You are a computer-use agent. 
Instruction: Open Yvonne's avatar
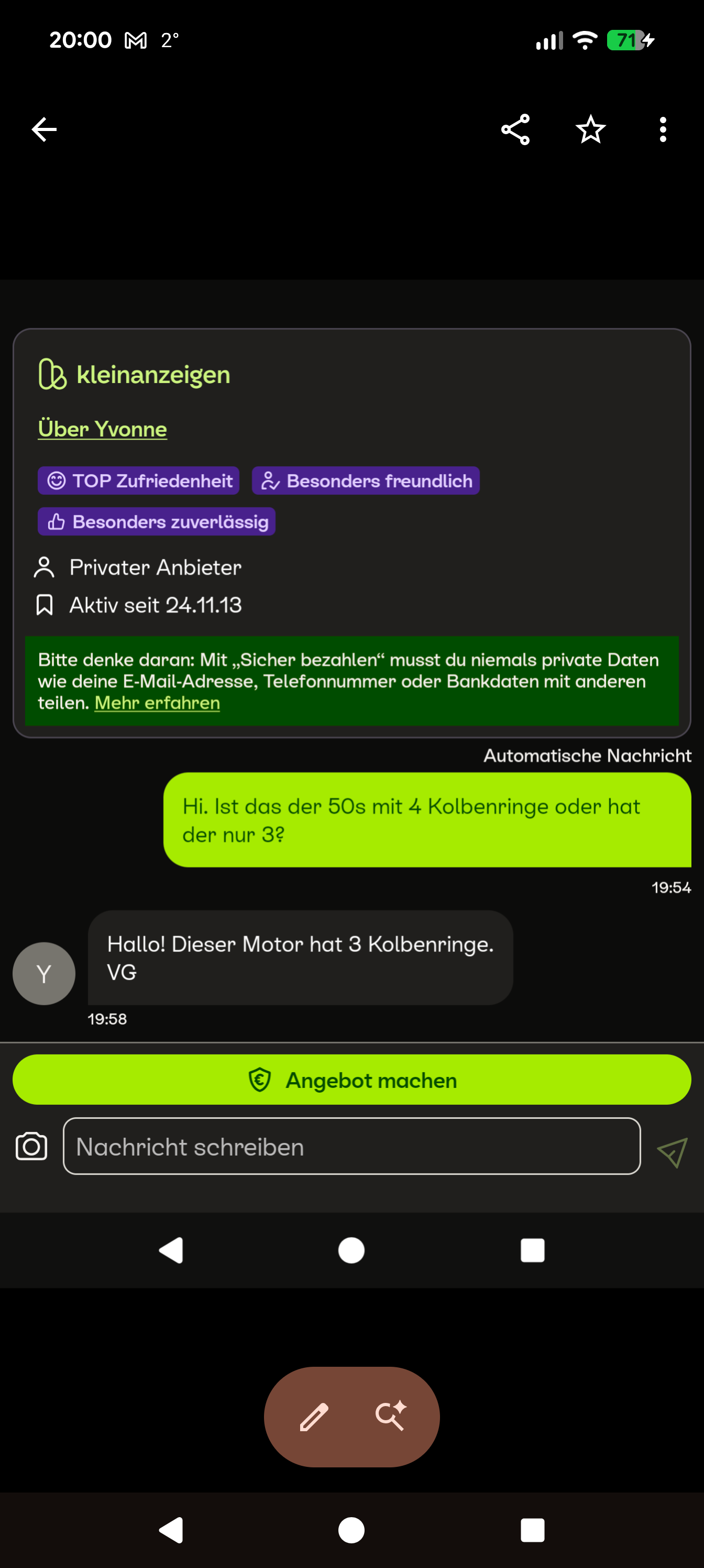point(44,973)
